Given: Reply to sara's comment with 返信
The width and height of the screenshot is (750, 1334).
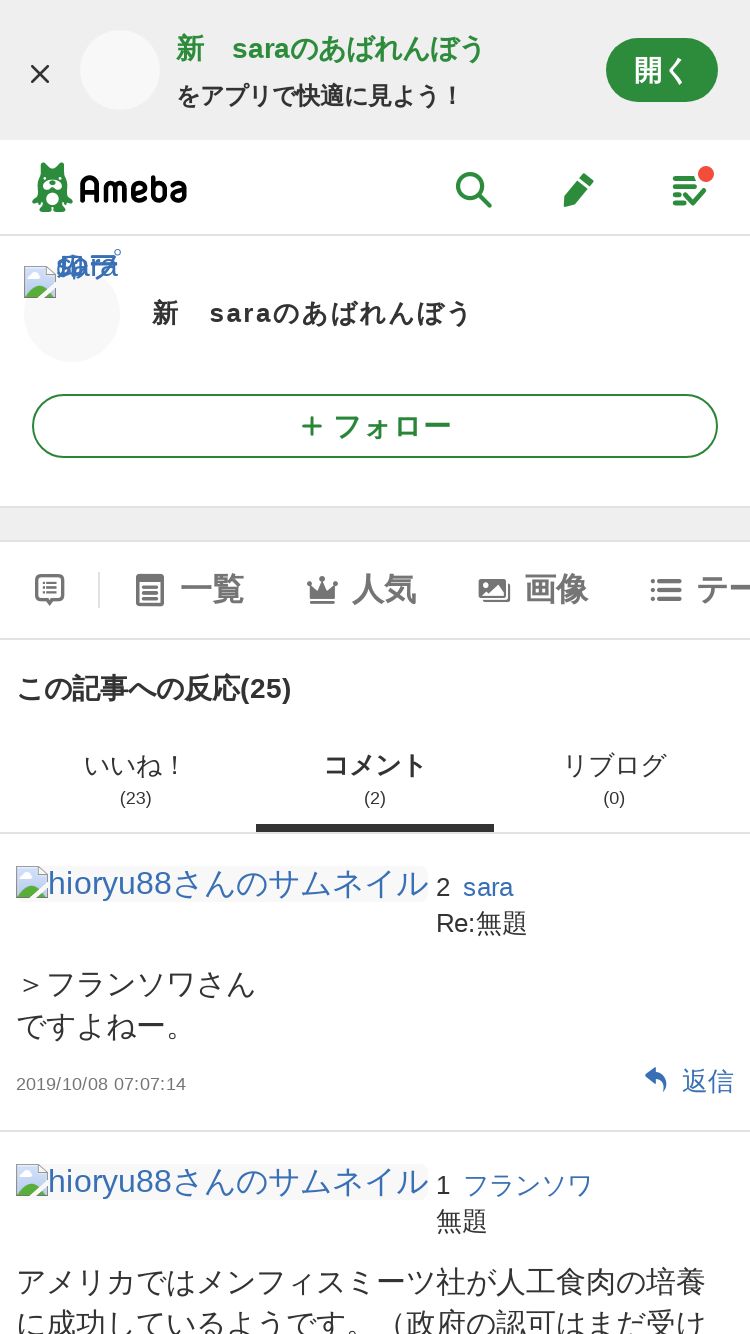Looking at the screenshot, I should point(689,1081).
